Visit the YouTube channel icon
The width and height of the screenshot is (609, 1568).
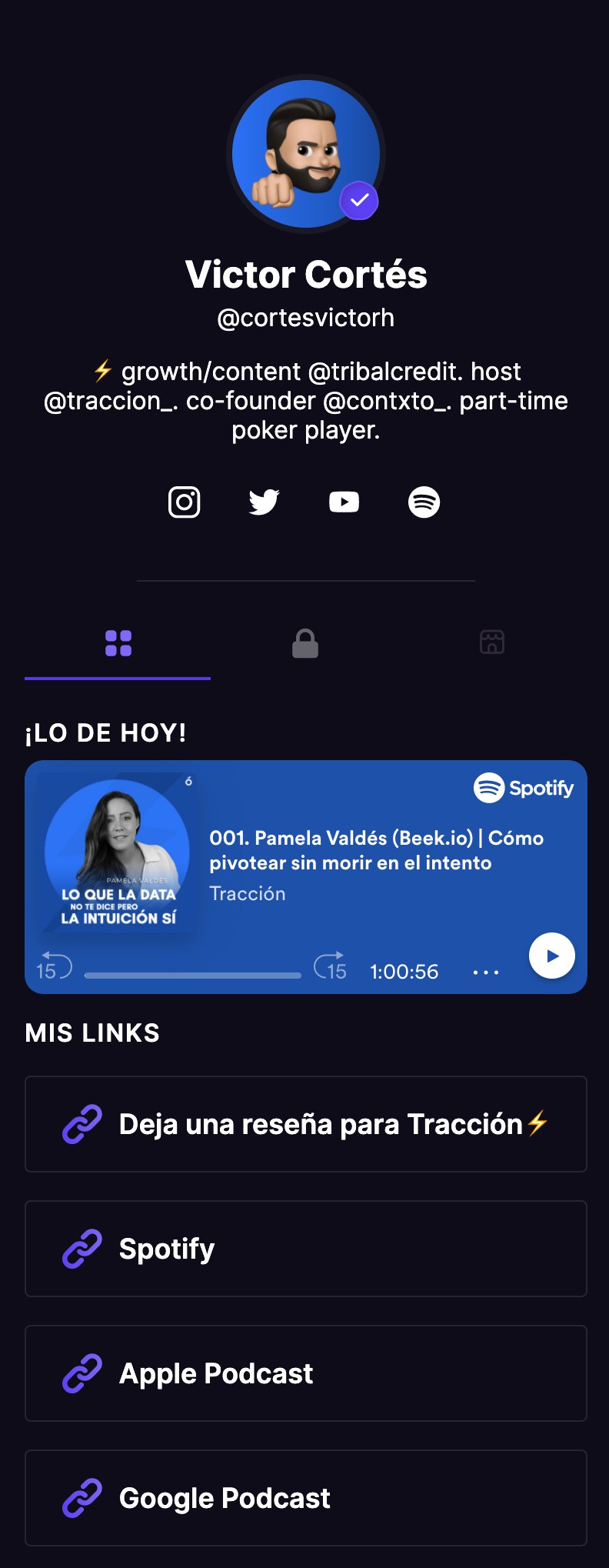tap(344, 502)
